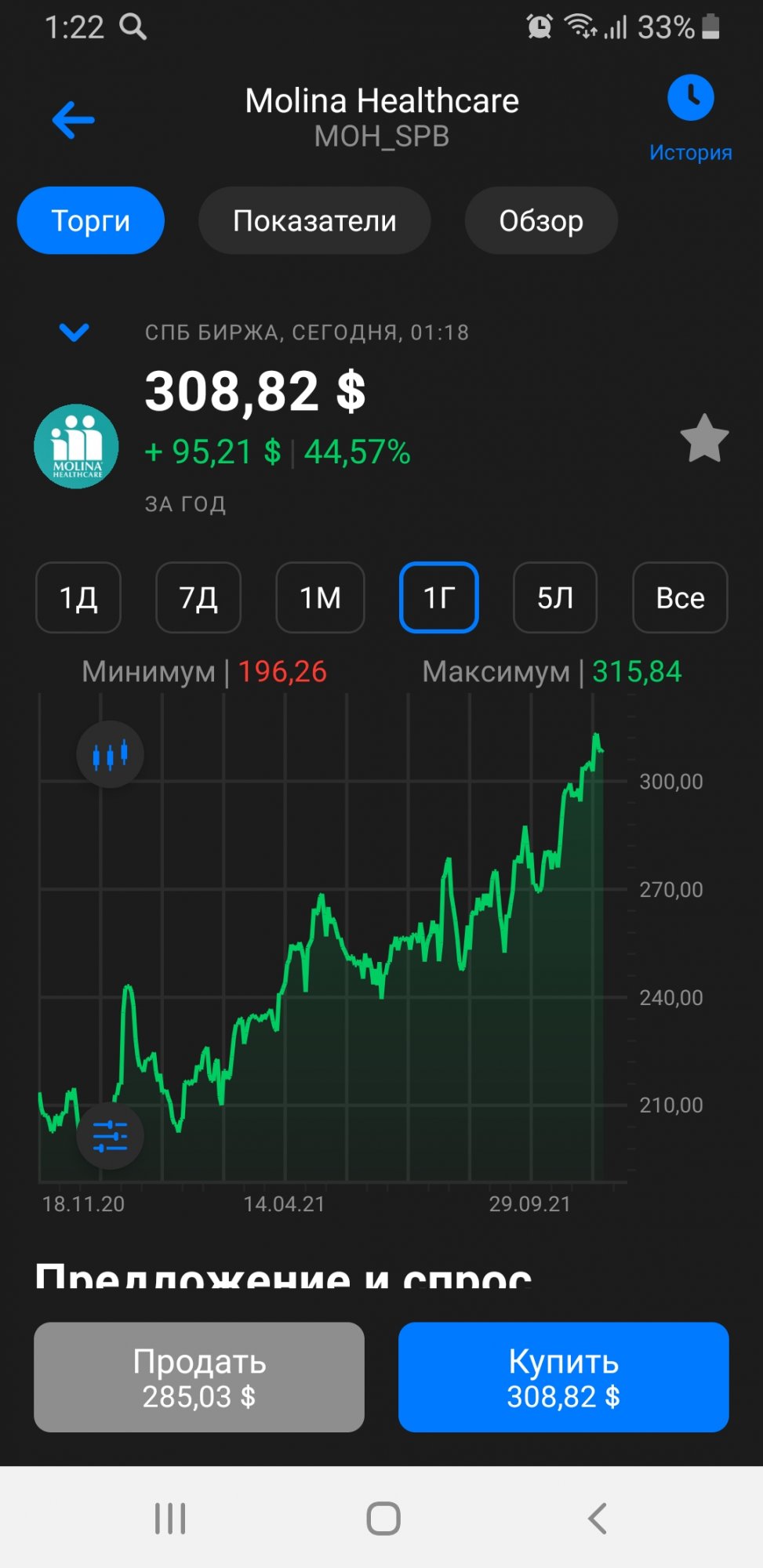Select the Торги tab
This screenshot has height=1568, width=763.
(x=91, y=221)
